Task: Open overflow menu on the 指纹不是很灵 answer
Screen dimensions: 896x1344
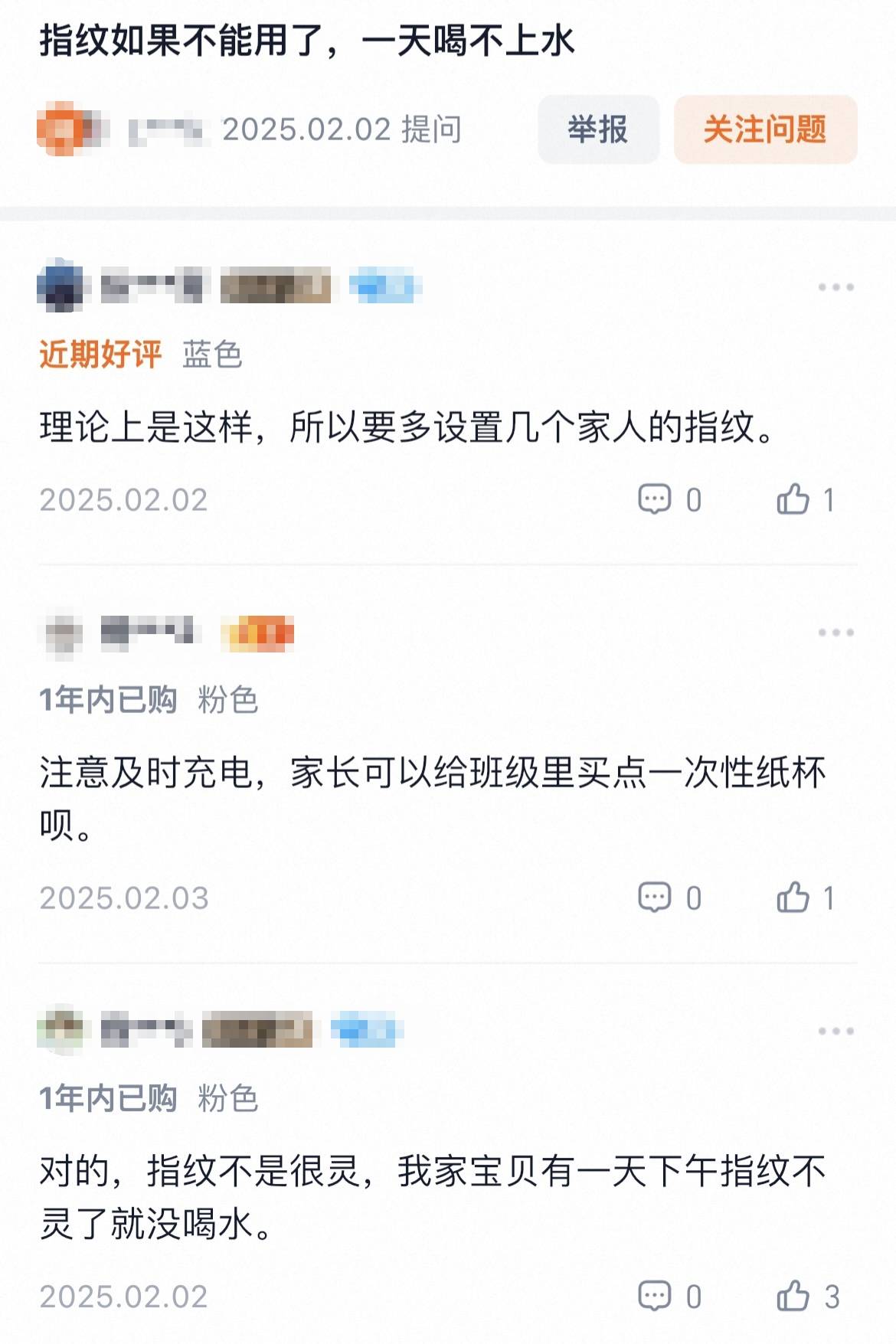Action: 836,1031
